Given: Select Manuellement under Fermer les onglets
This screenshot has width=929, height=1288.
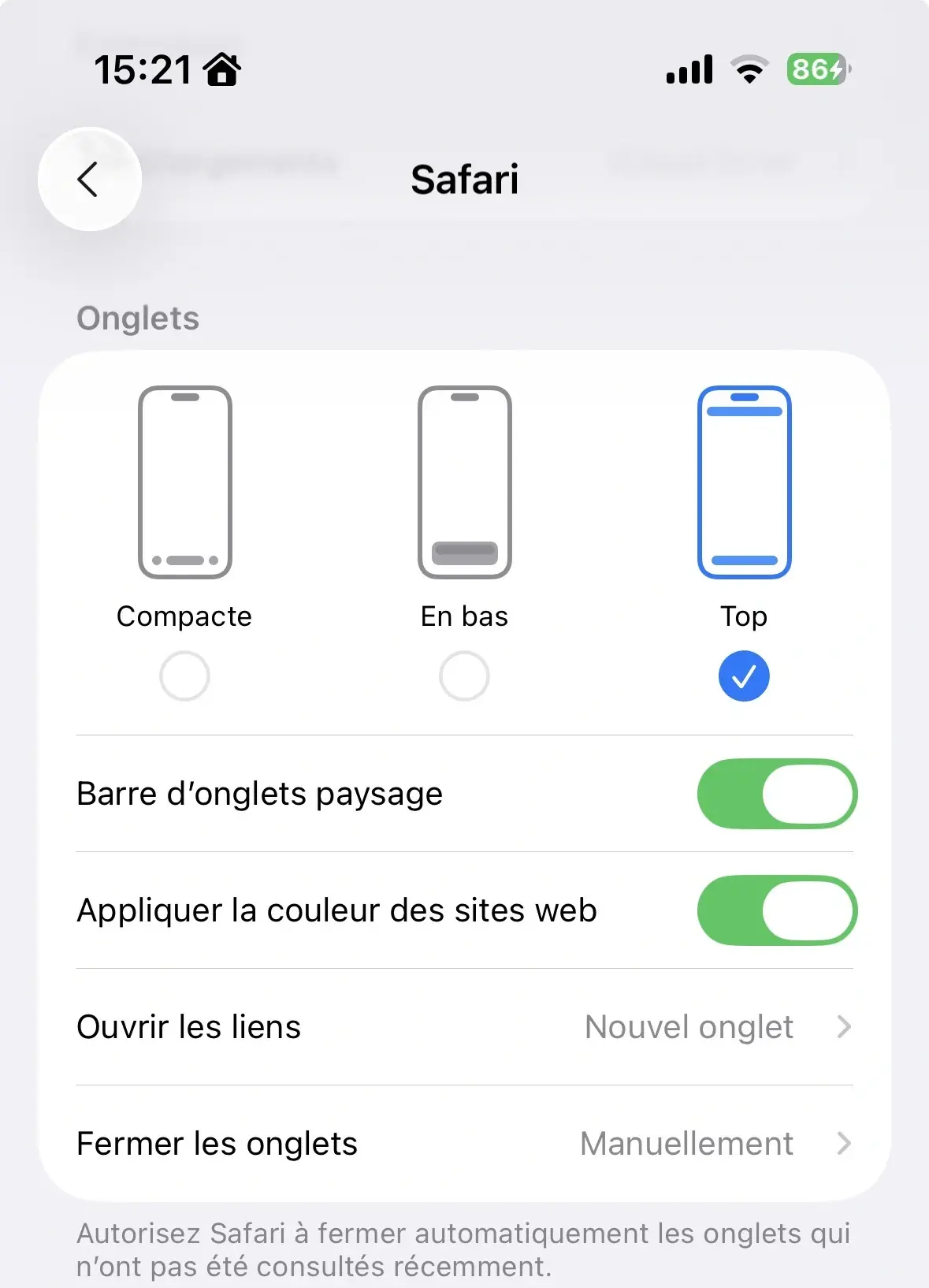Looking at the screenshot, I should pos(685,1143).
